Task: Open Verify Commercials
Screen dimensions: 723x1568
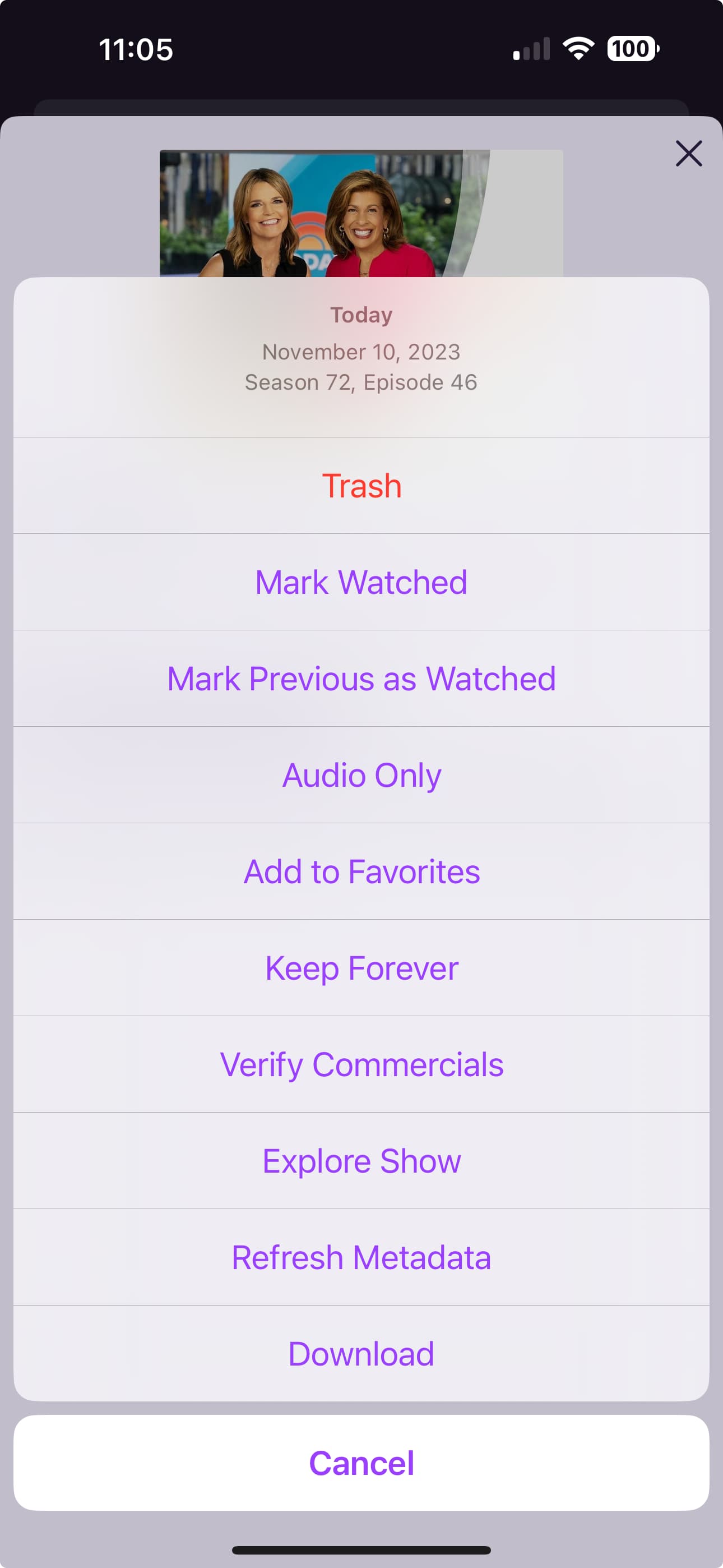Action: point(361,1064)
